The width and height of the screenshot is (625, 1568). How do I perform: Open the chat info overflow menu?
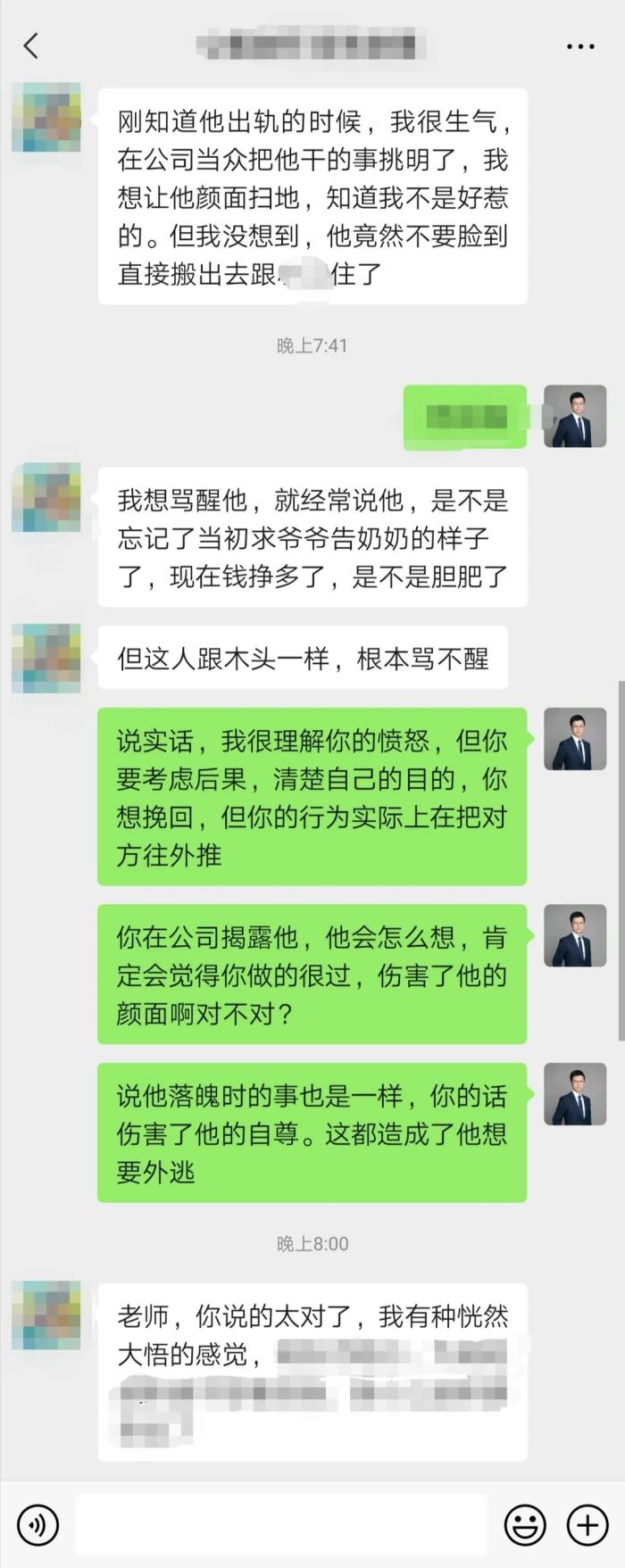pyautogui.click(x=580, y=46)
